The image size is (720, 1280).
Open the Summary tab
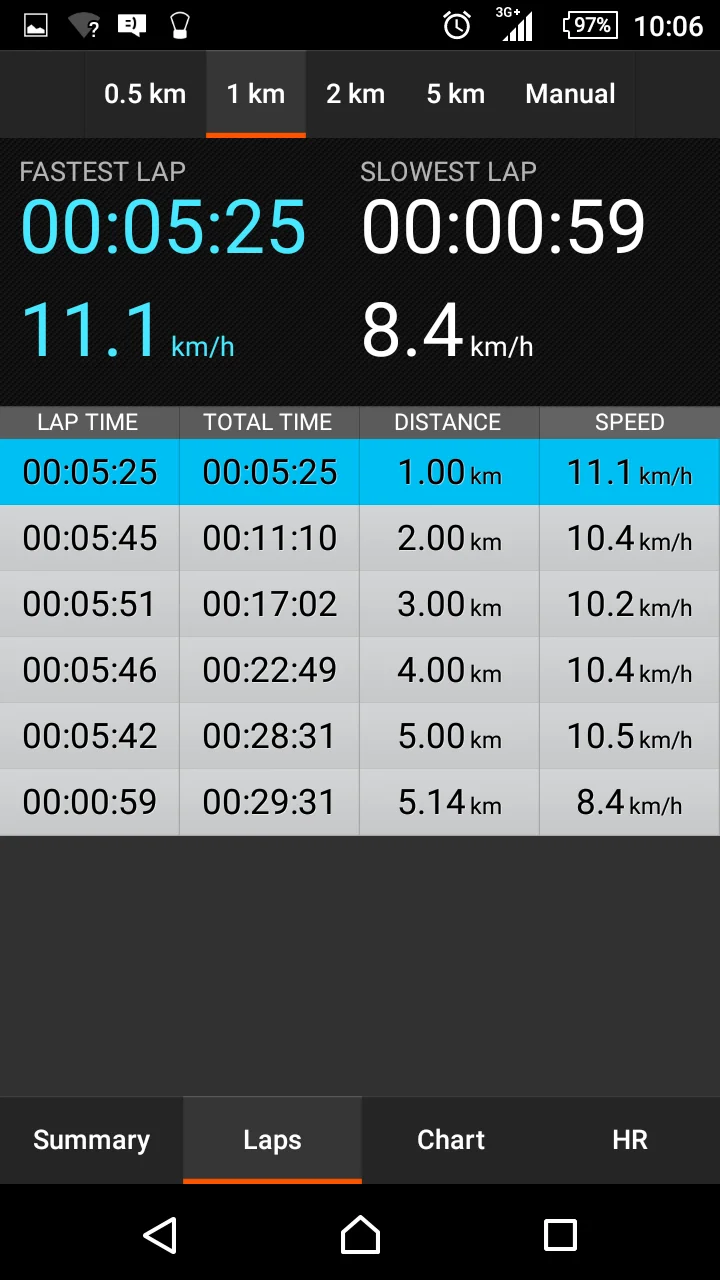point(91,1140)
